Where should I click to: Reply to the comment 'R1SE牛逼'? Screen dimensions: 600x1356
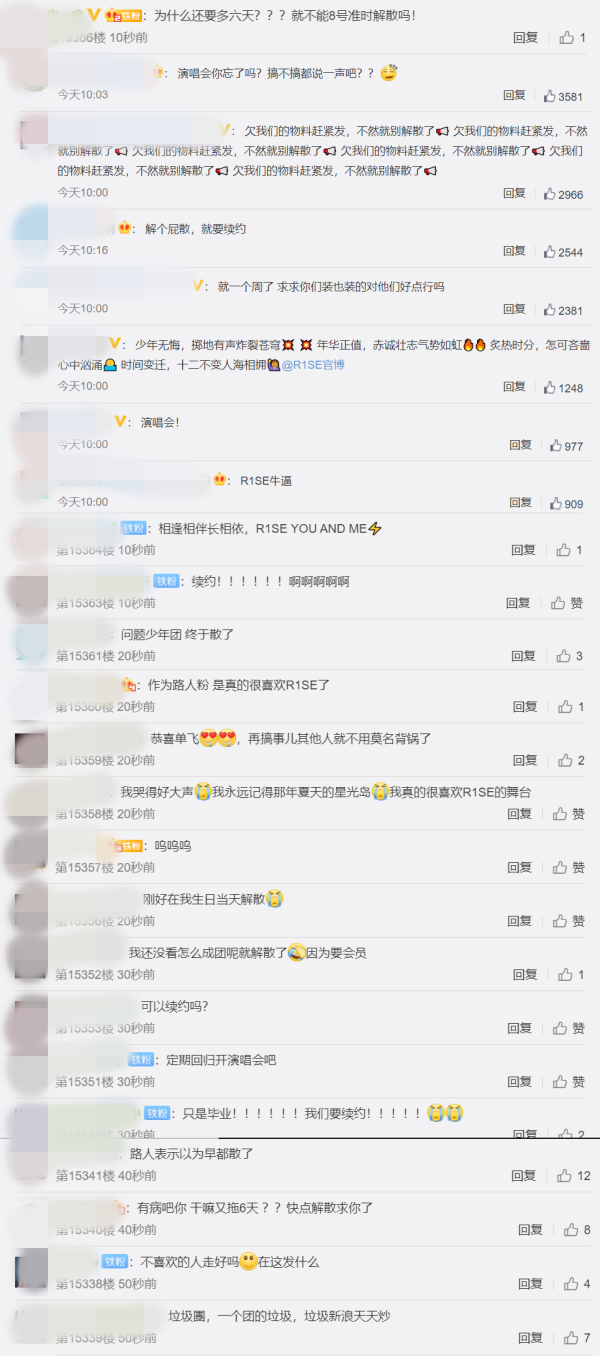coord(520,503)
